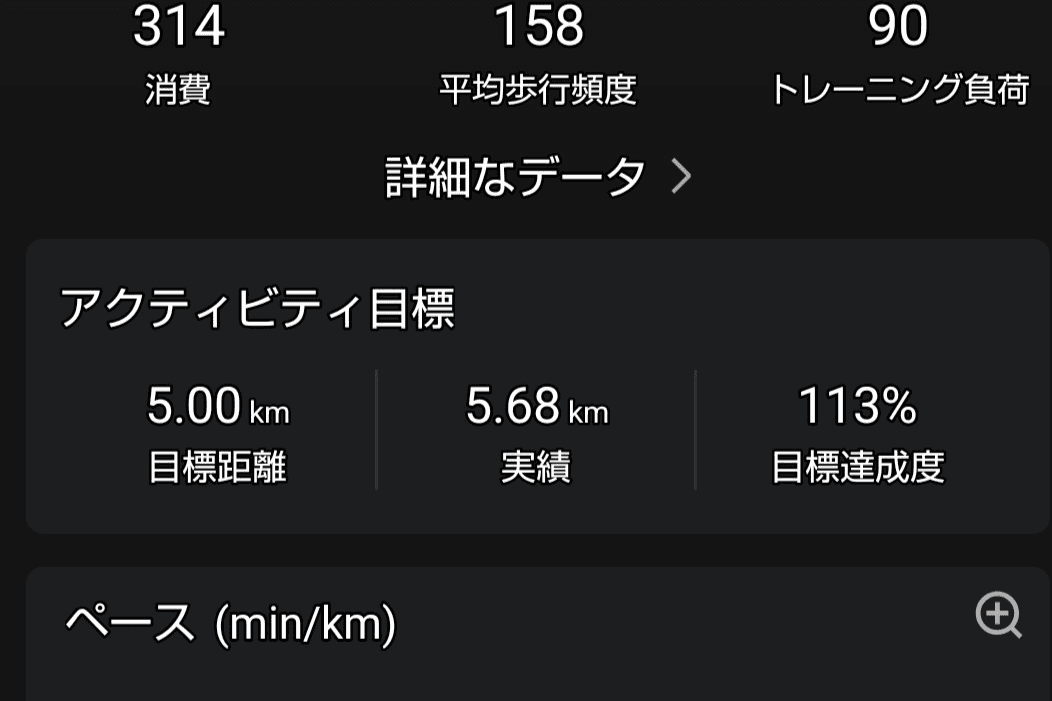
Task: Zoom into the ペース chart
Action: [998, 615]
